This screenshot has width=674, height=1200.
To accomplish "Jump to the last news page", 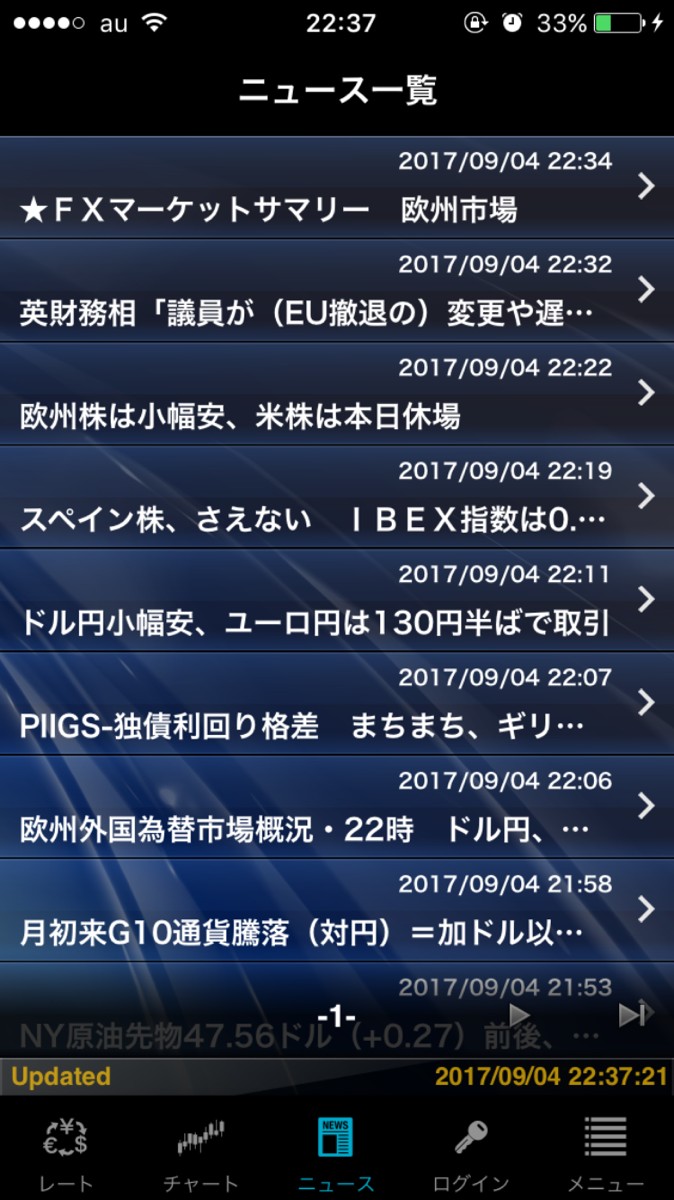I will coord(632,1015).
